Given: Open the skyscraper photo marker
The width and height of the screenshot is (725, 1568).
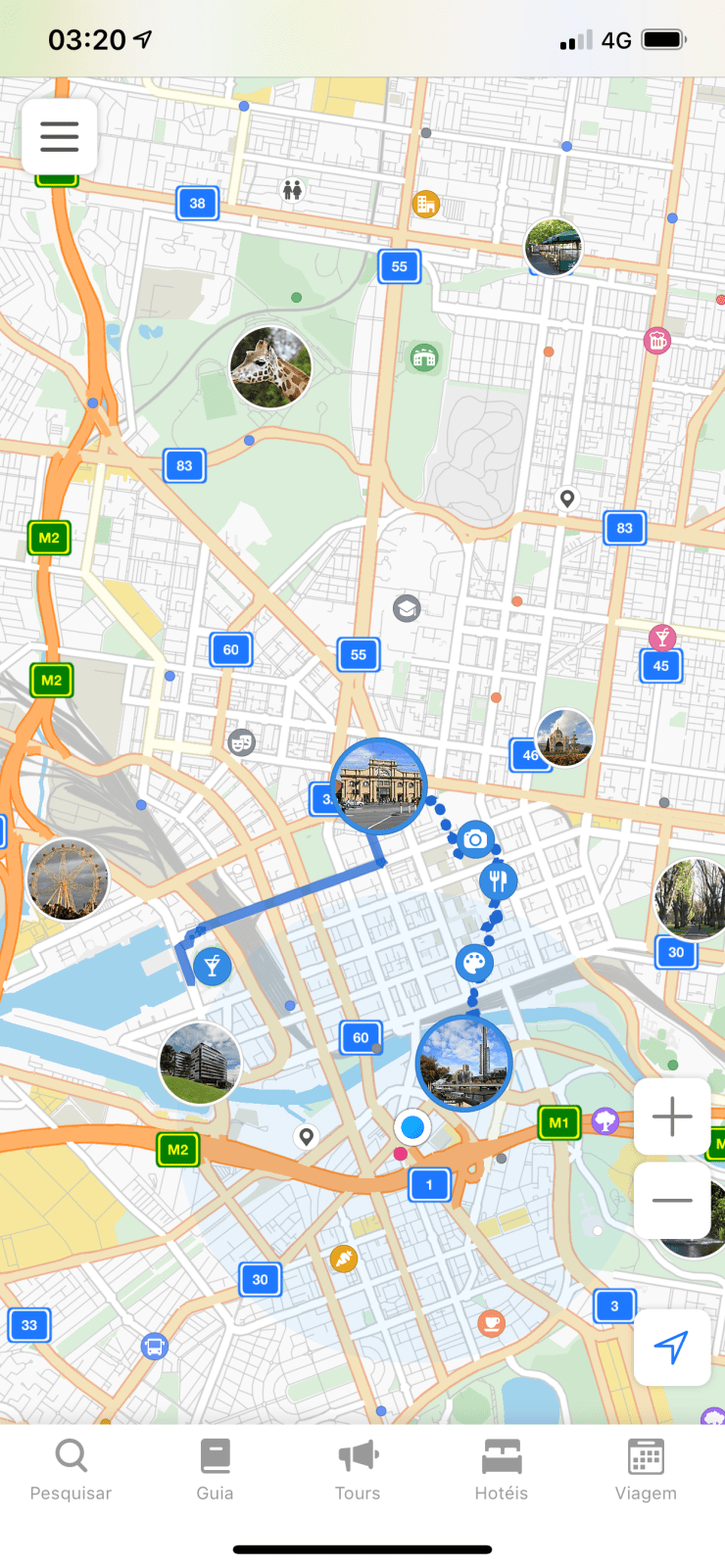Looking at the screenshot, I should click(464, 1064).
